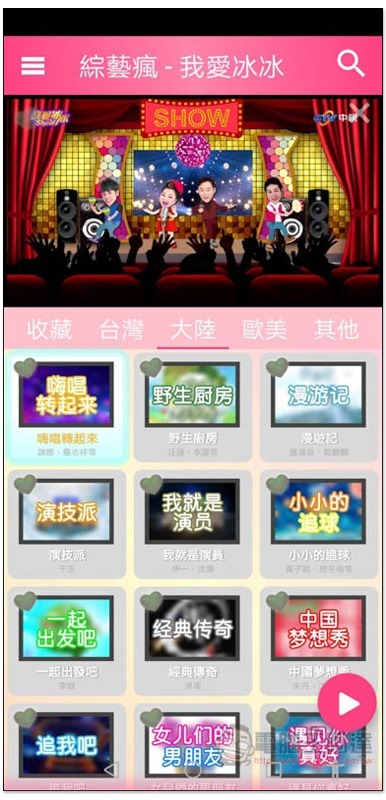Screen dimensions: 386x800
Task: Favorite 經典傳奇 with its heart icon
Action: pos(151,602)
